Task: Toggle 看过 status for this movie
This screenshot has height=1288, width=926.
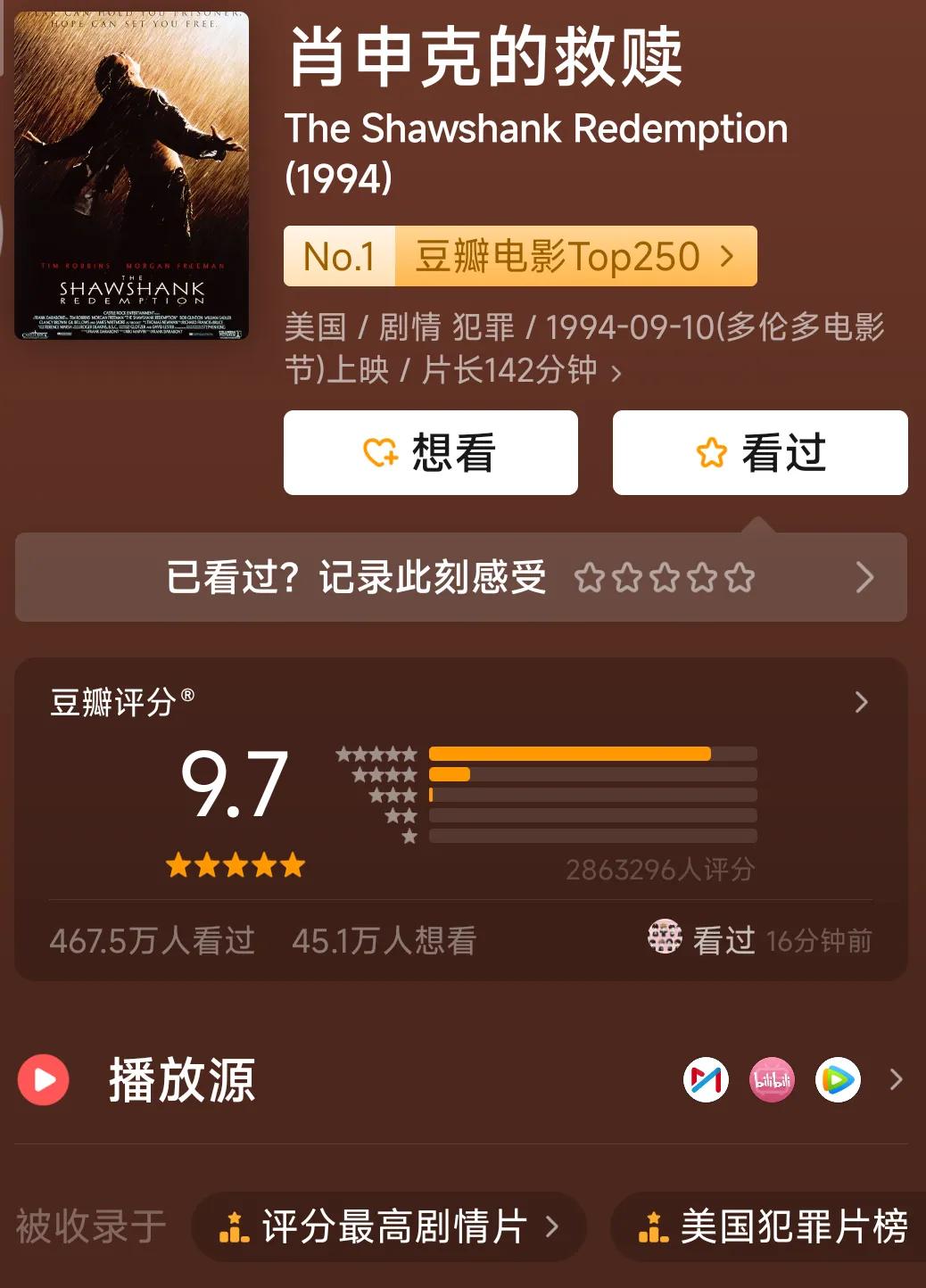Action: click(x=760, y=452)
